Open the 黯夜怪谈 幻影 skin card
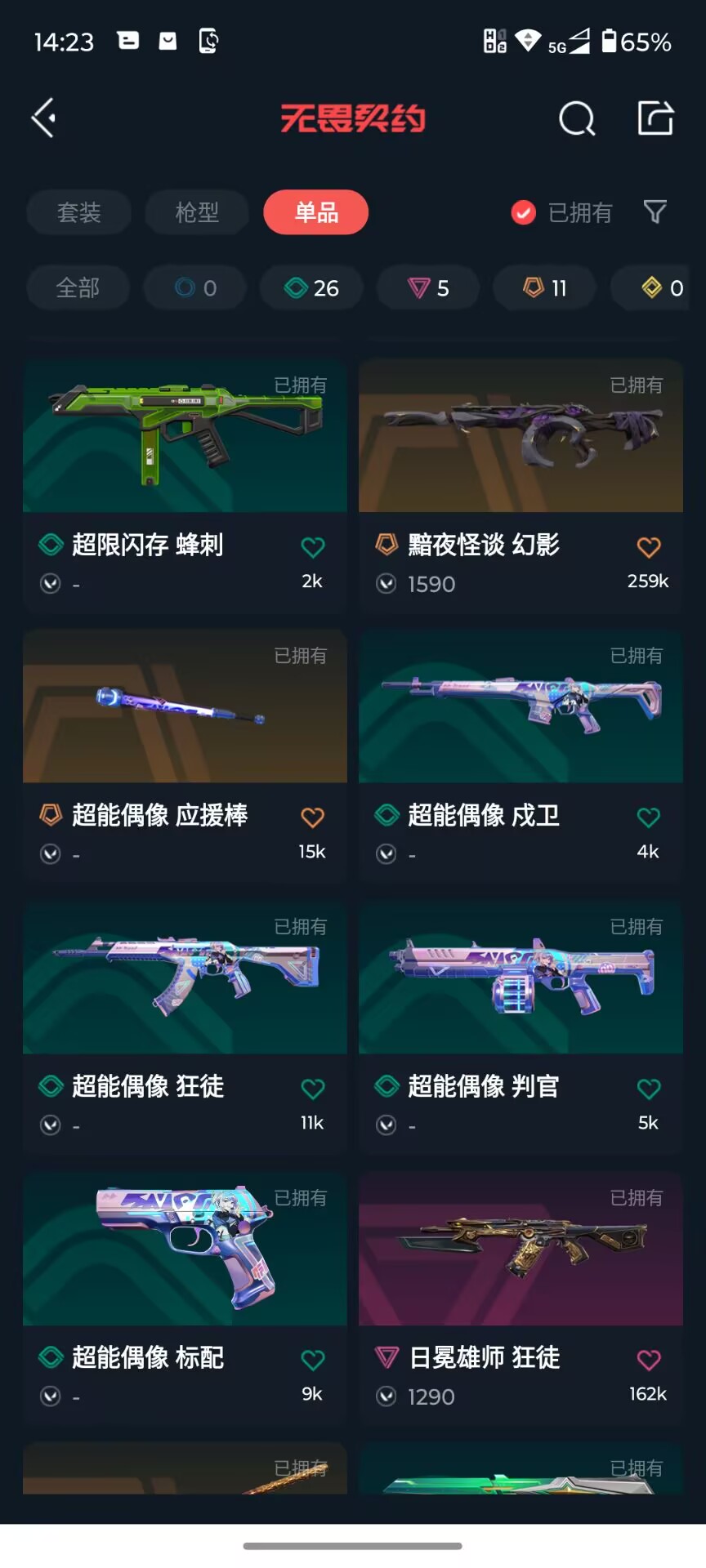This screenshot has height=1568, width=706. point(521,486)
